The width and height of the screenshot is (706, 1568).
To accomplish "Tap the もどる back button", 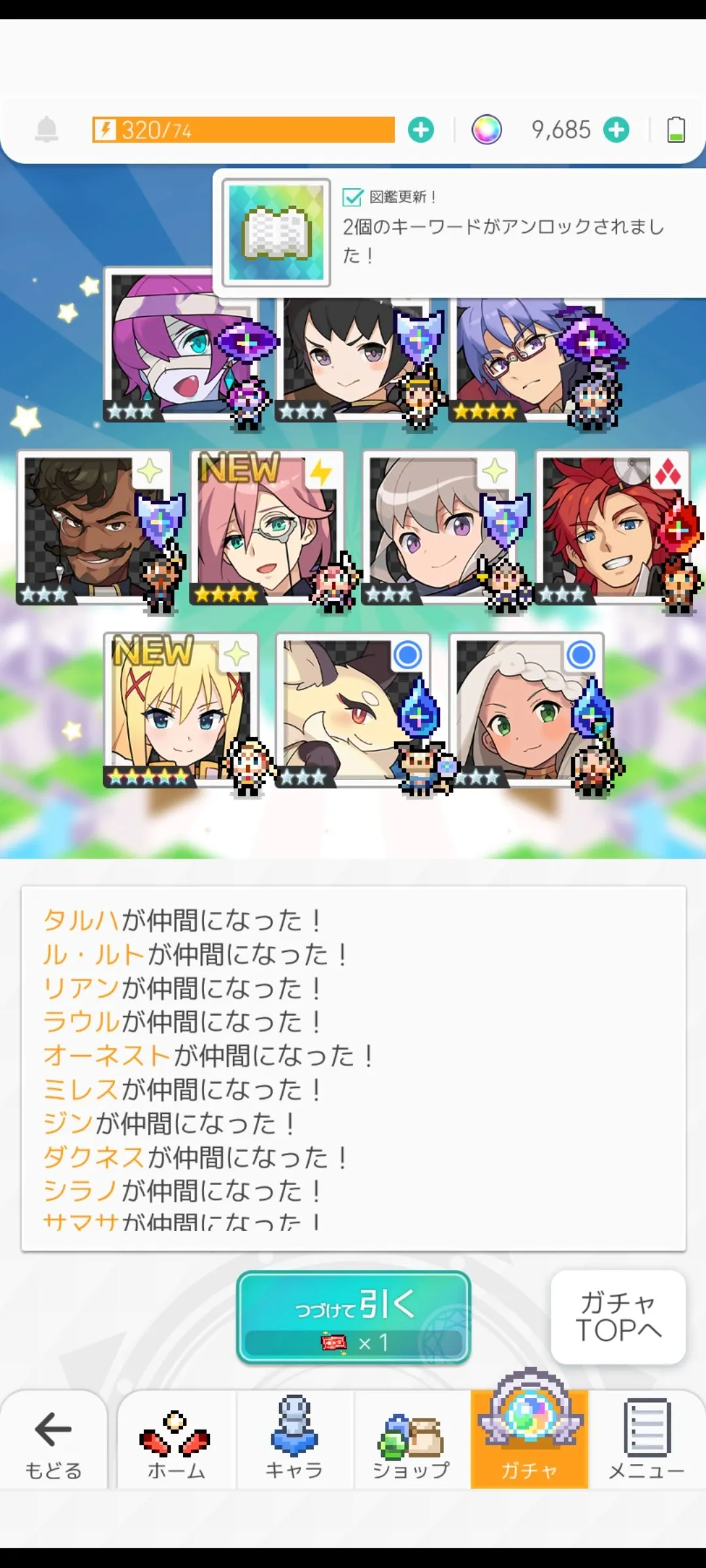I will (x=54, y=1442).
